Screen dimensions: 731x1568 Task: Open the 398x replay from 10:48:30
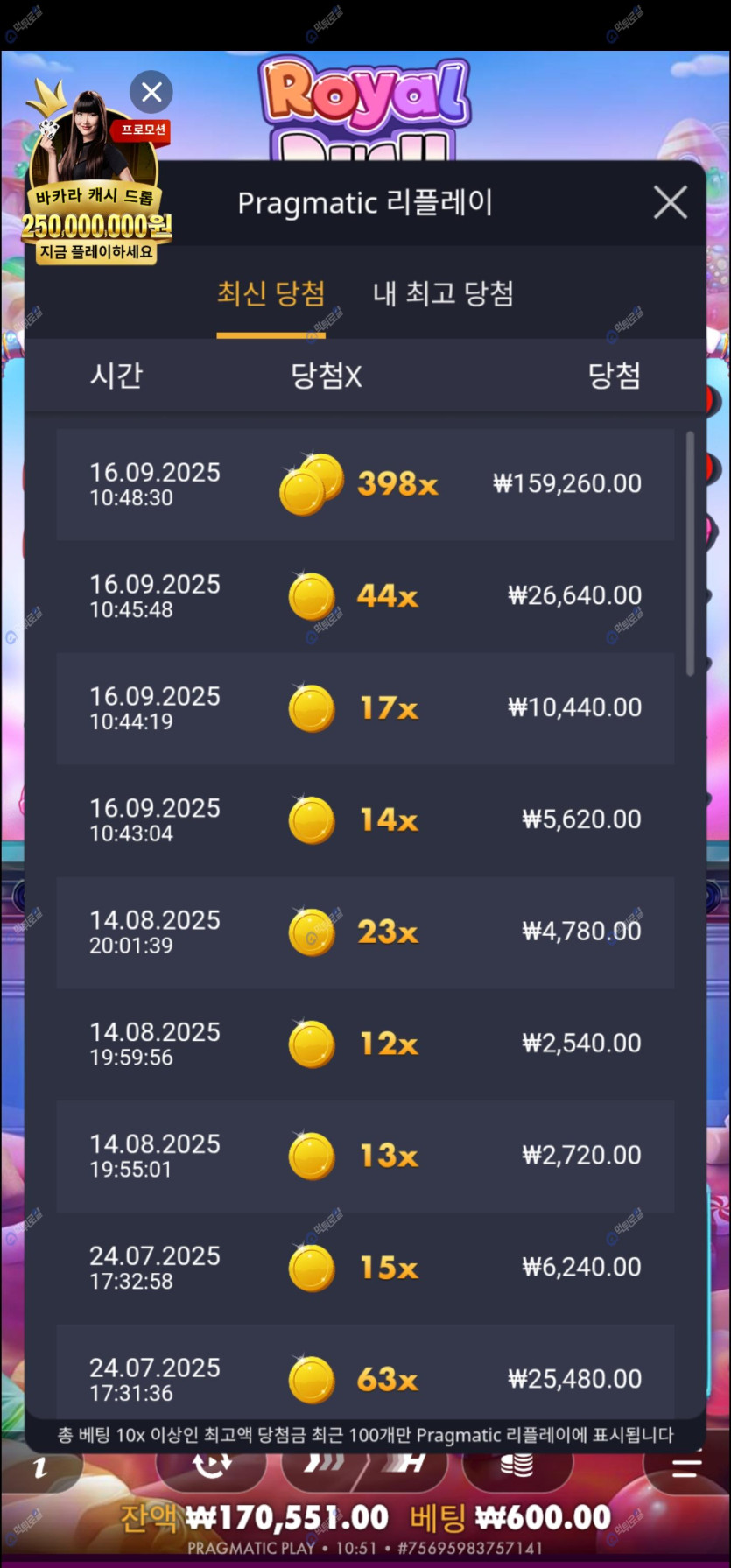365,484
